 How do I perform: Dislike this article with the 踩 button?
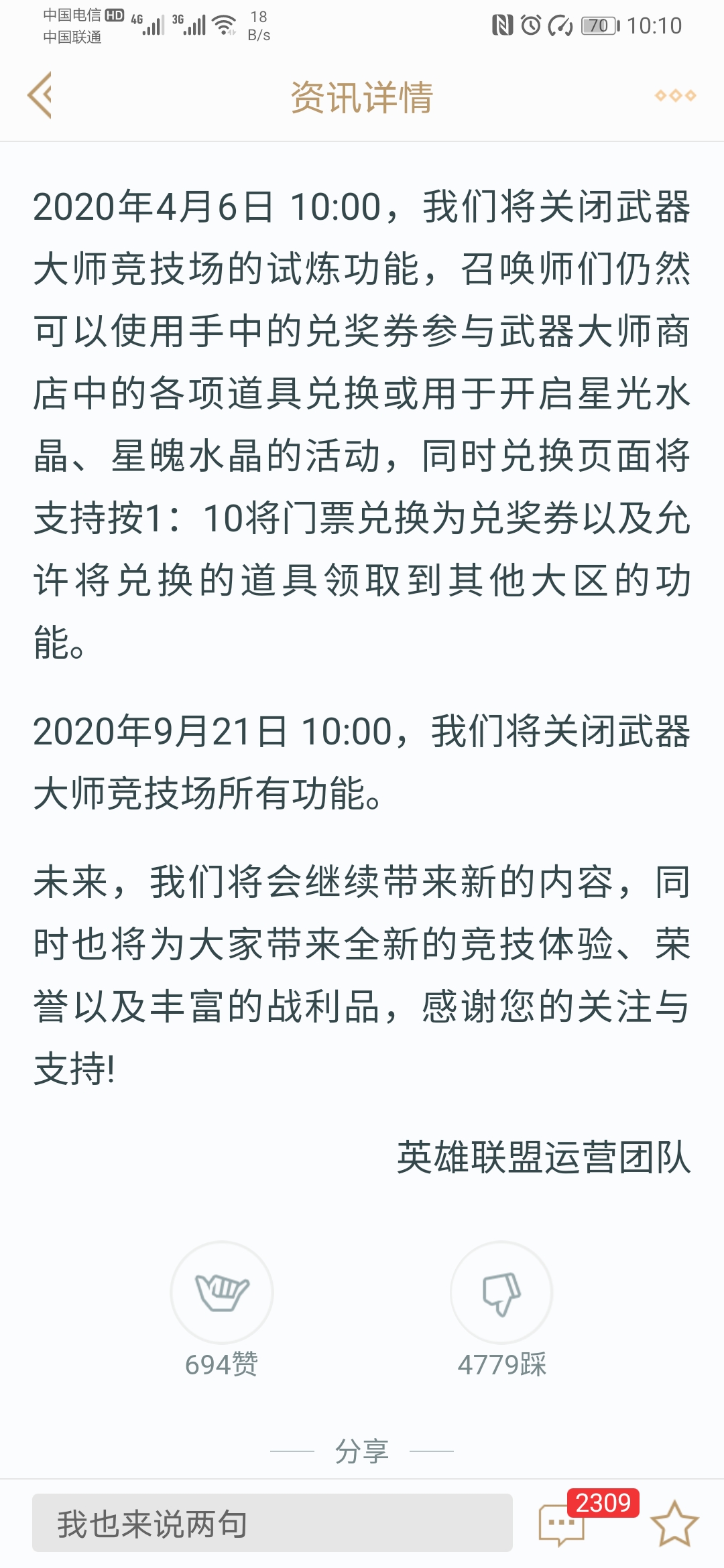click(501, 1293)
